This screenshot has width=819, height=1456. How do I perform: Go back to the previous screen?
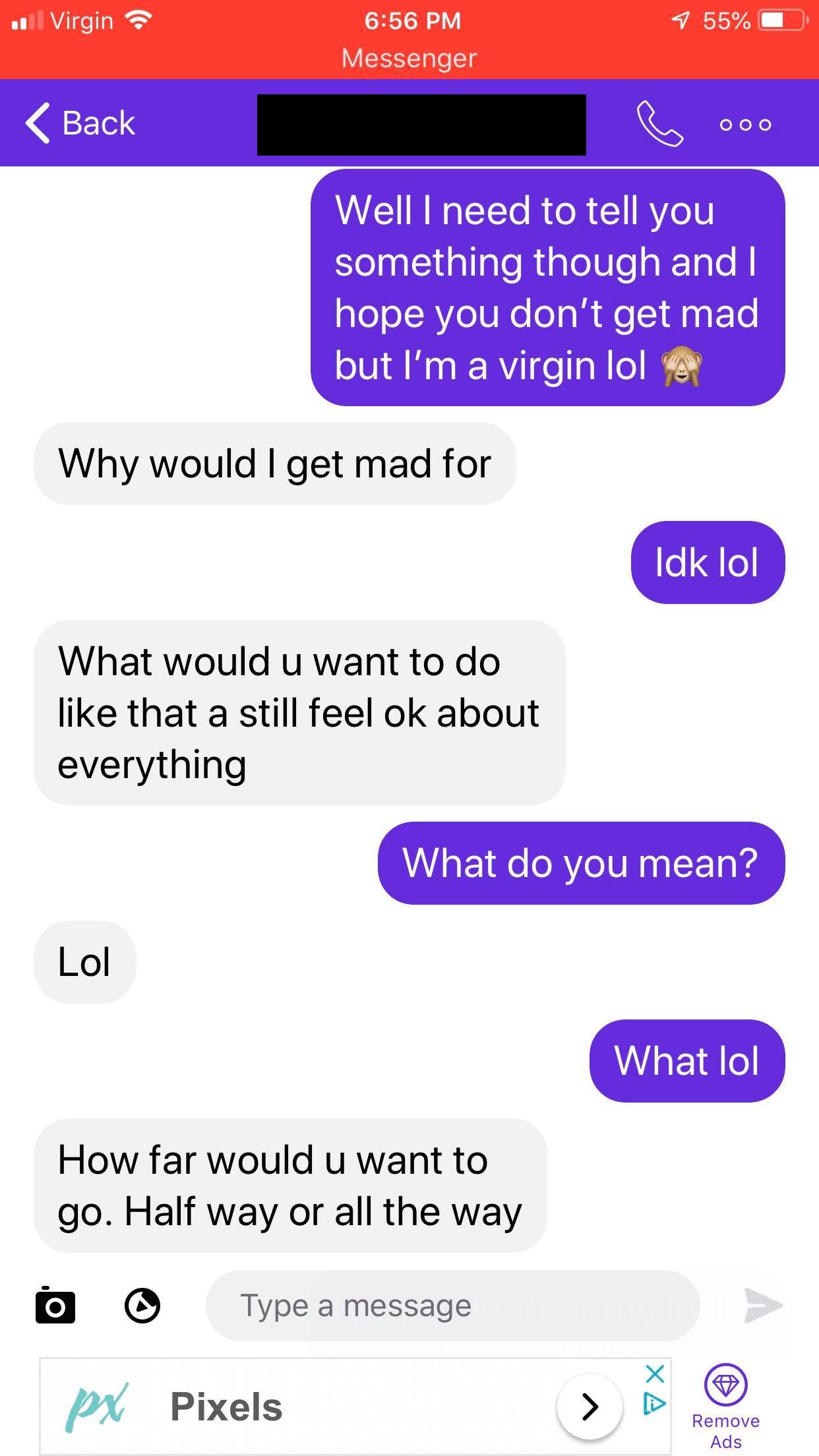(x=80, y=123)
